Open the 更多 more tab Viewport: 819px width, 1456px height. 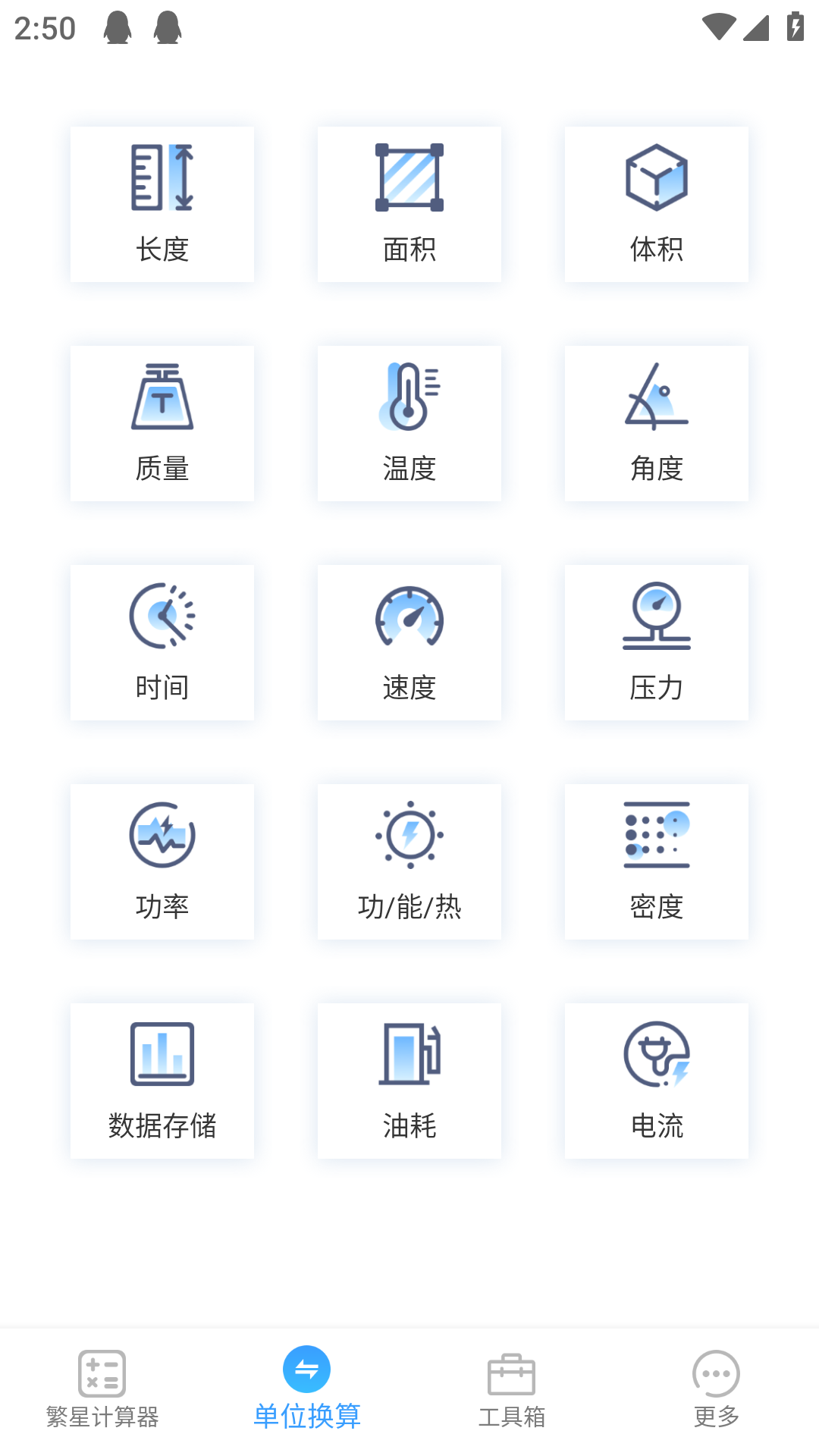click(x=717, y=1388)
